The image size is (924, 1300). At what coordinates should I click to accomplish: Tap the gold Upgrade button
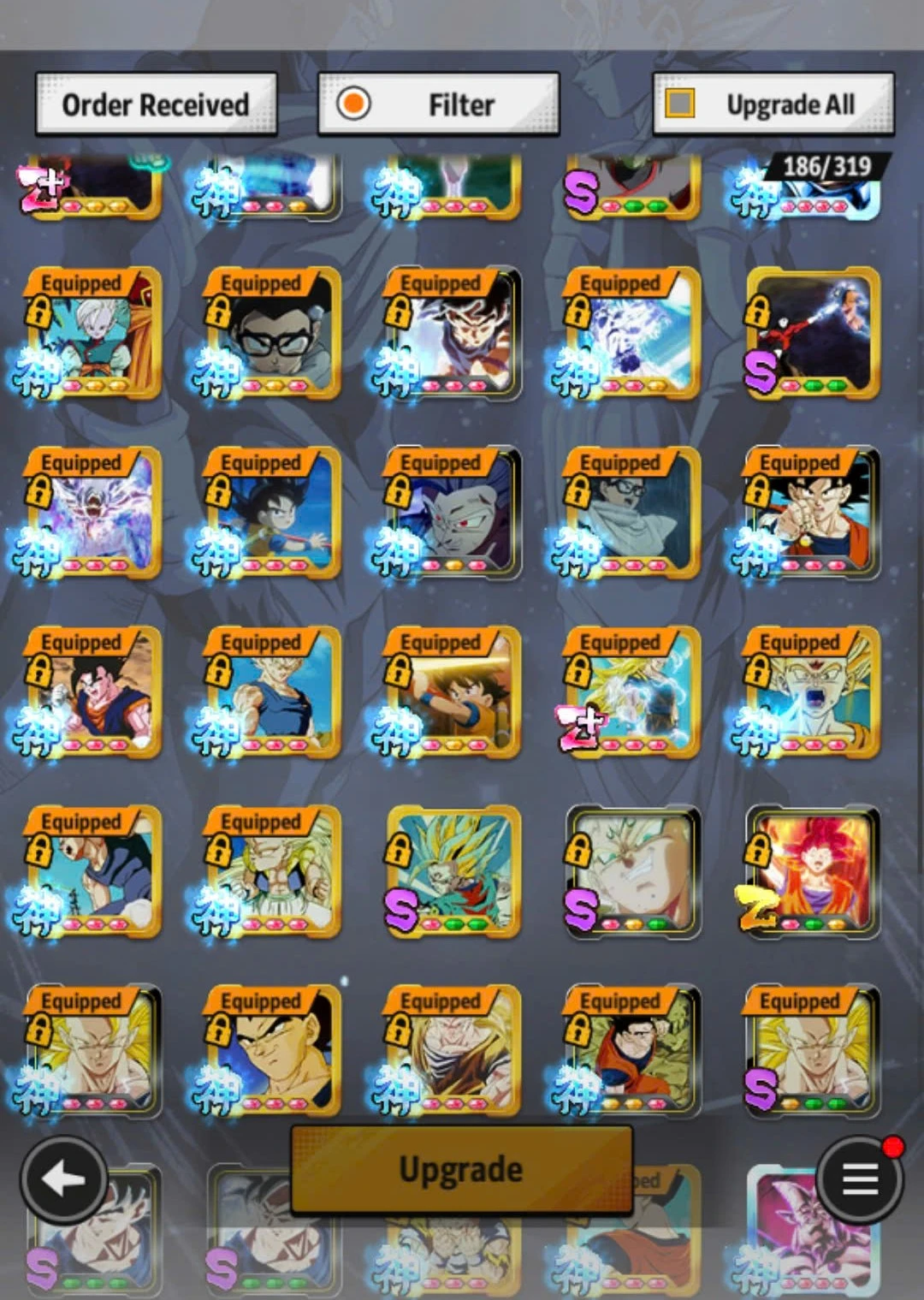[x=461, y=1169]
